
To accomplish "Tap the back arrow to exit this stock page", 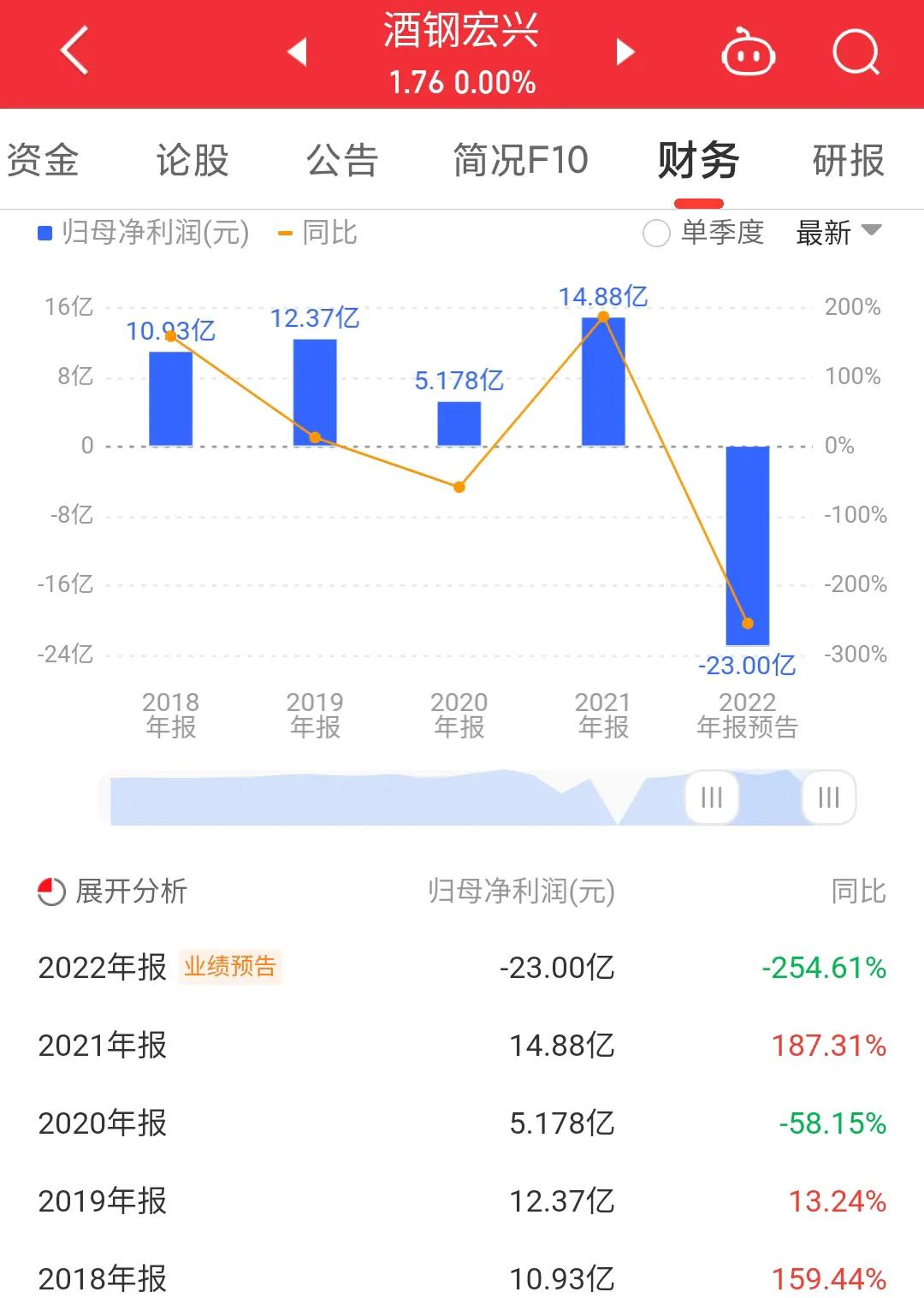I will [x=73, y=51].
